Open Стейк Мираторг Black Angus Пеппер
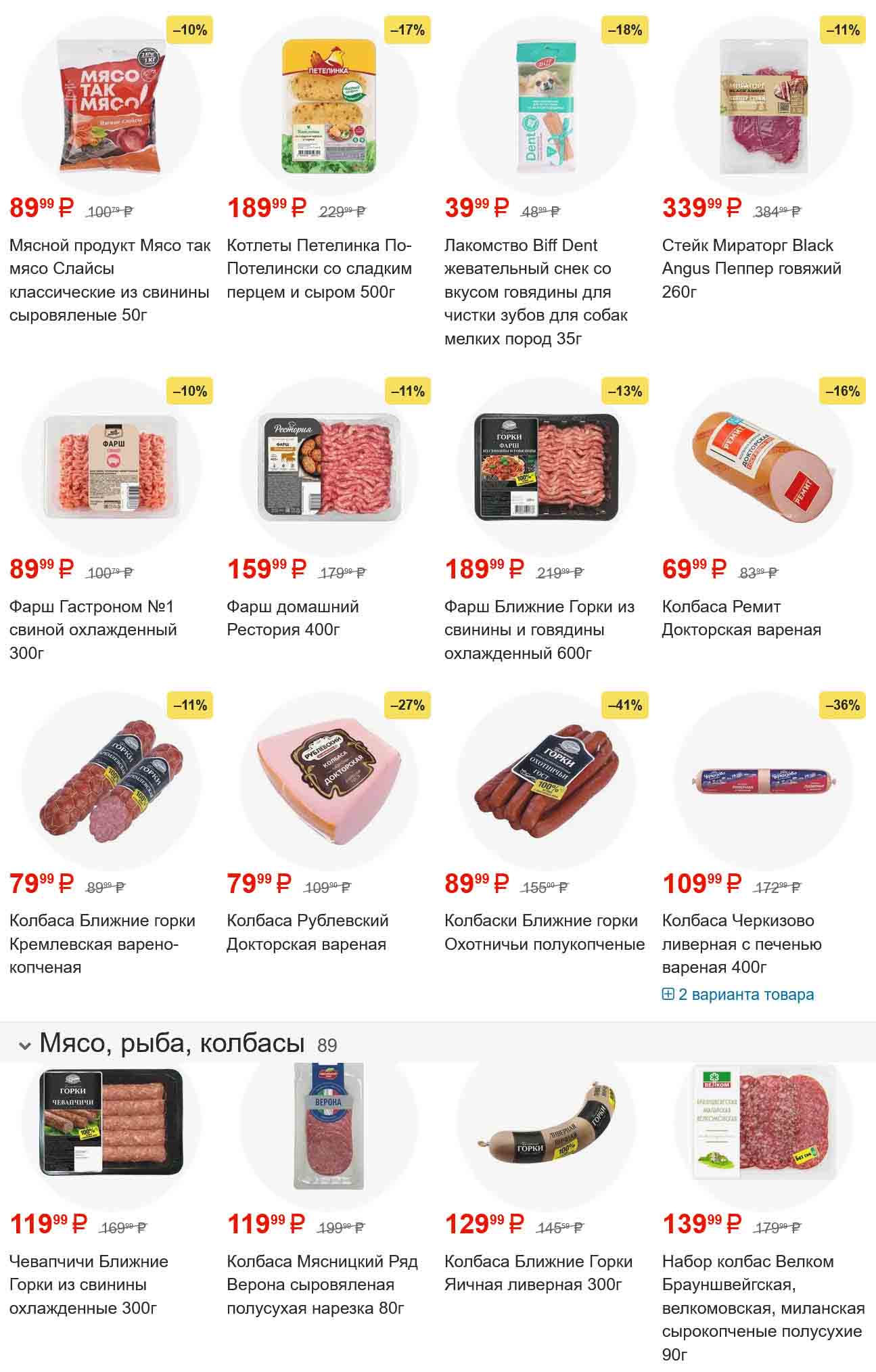Screen dimensions: 876x1372 pyautogui.click(x=751, y=268)
